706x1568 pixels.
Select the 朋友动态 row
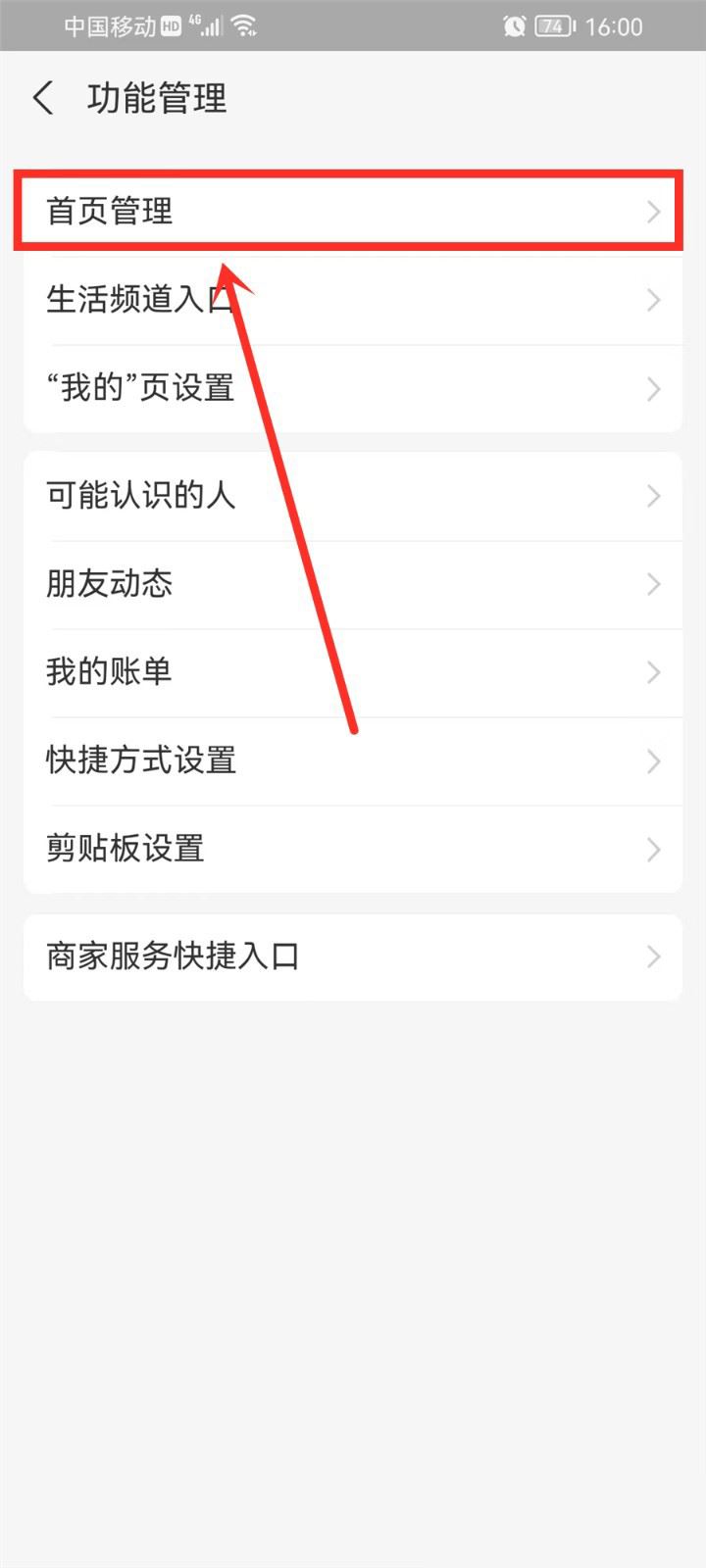pos(353,584)
